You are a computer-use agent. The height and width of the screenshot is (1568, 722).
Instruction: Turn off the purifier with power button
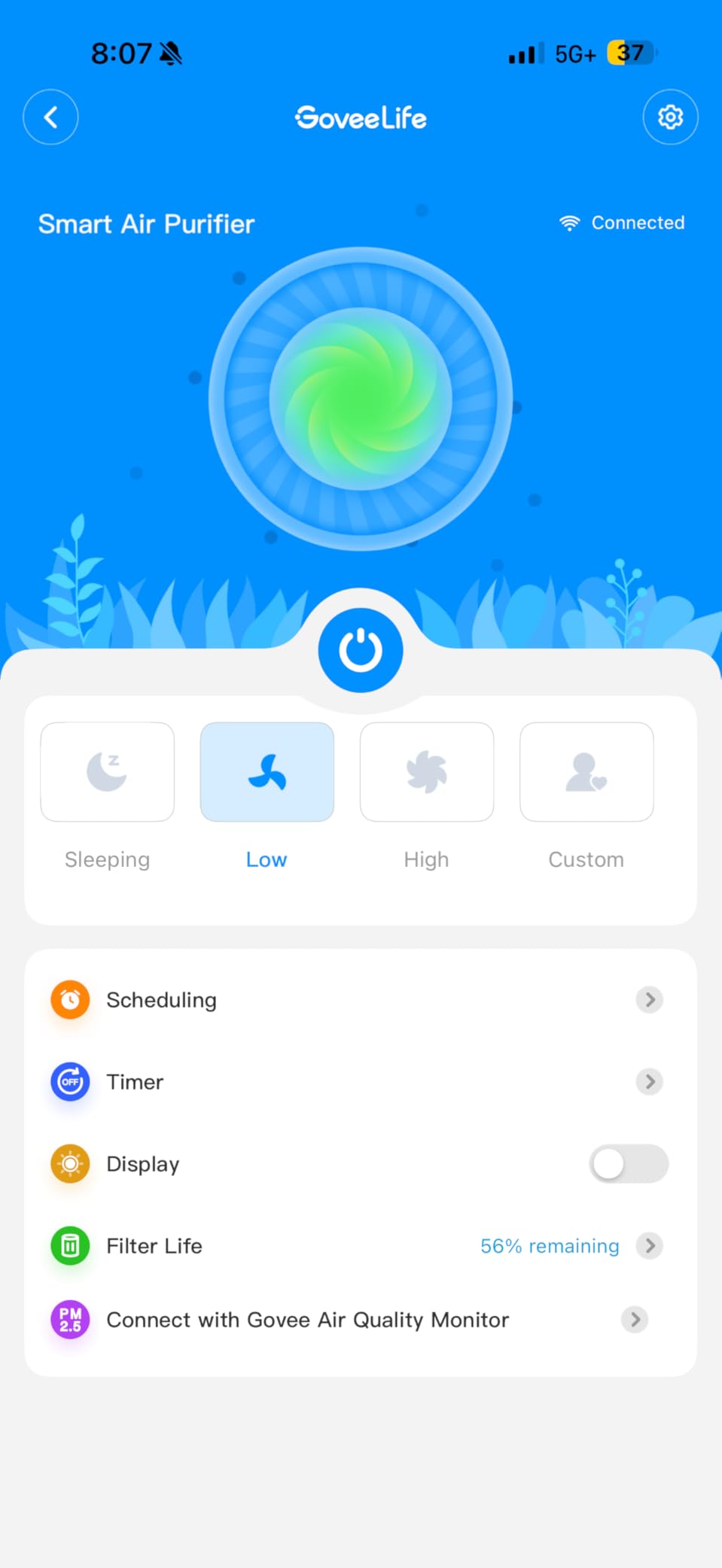361,650
